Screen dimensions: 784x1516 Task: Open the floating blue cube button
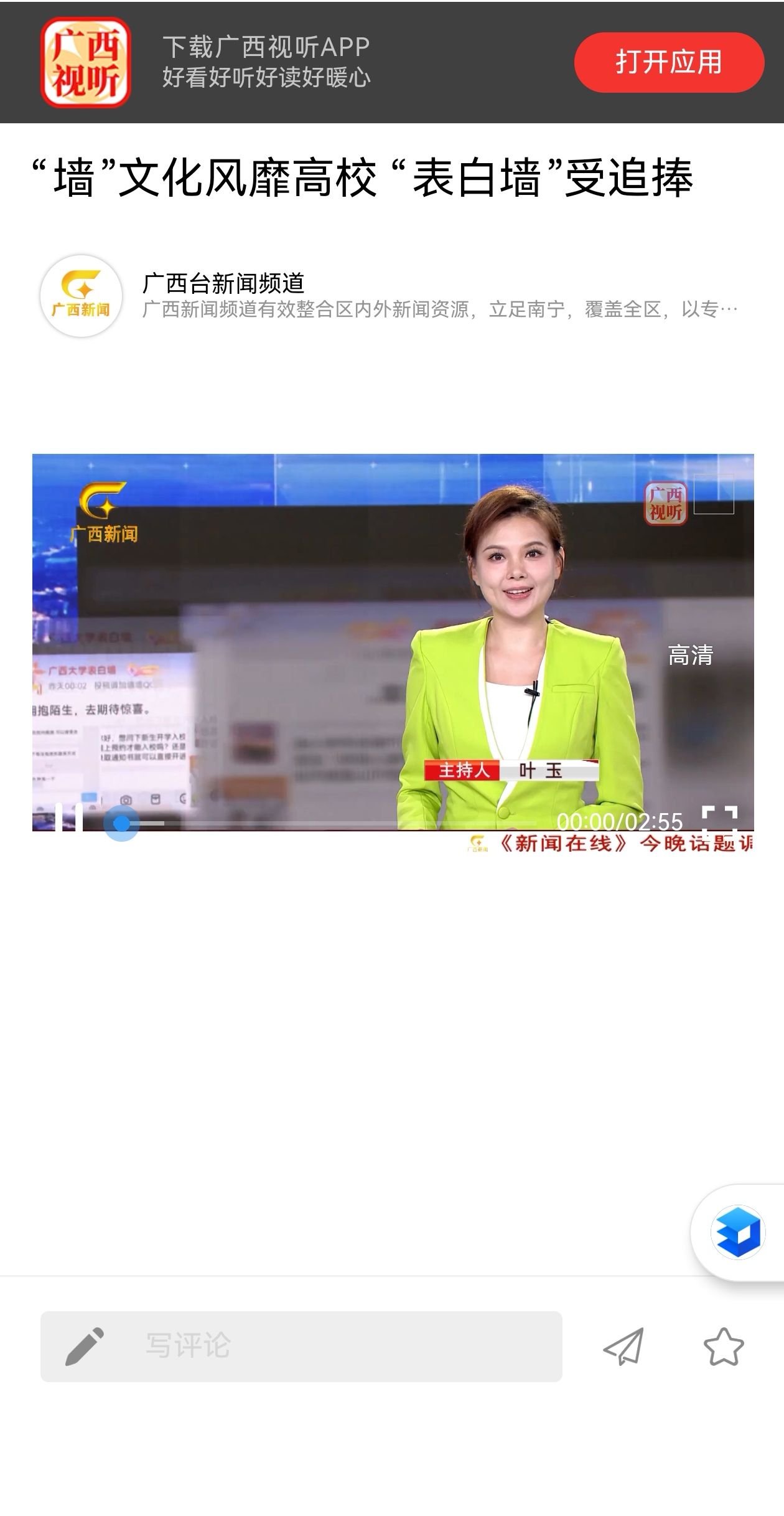(737, 1232)
